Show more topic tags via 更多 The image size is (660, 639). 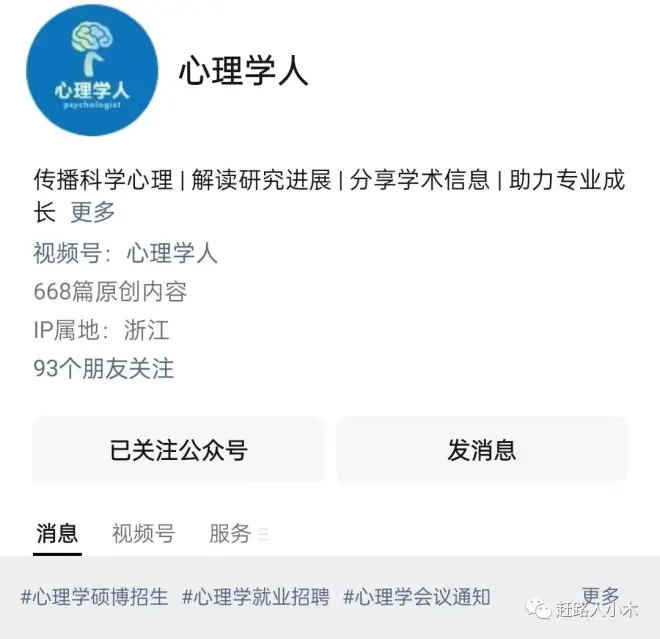click(x=600, y=596)
